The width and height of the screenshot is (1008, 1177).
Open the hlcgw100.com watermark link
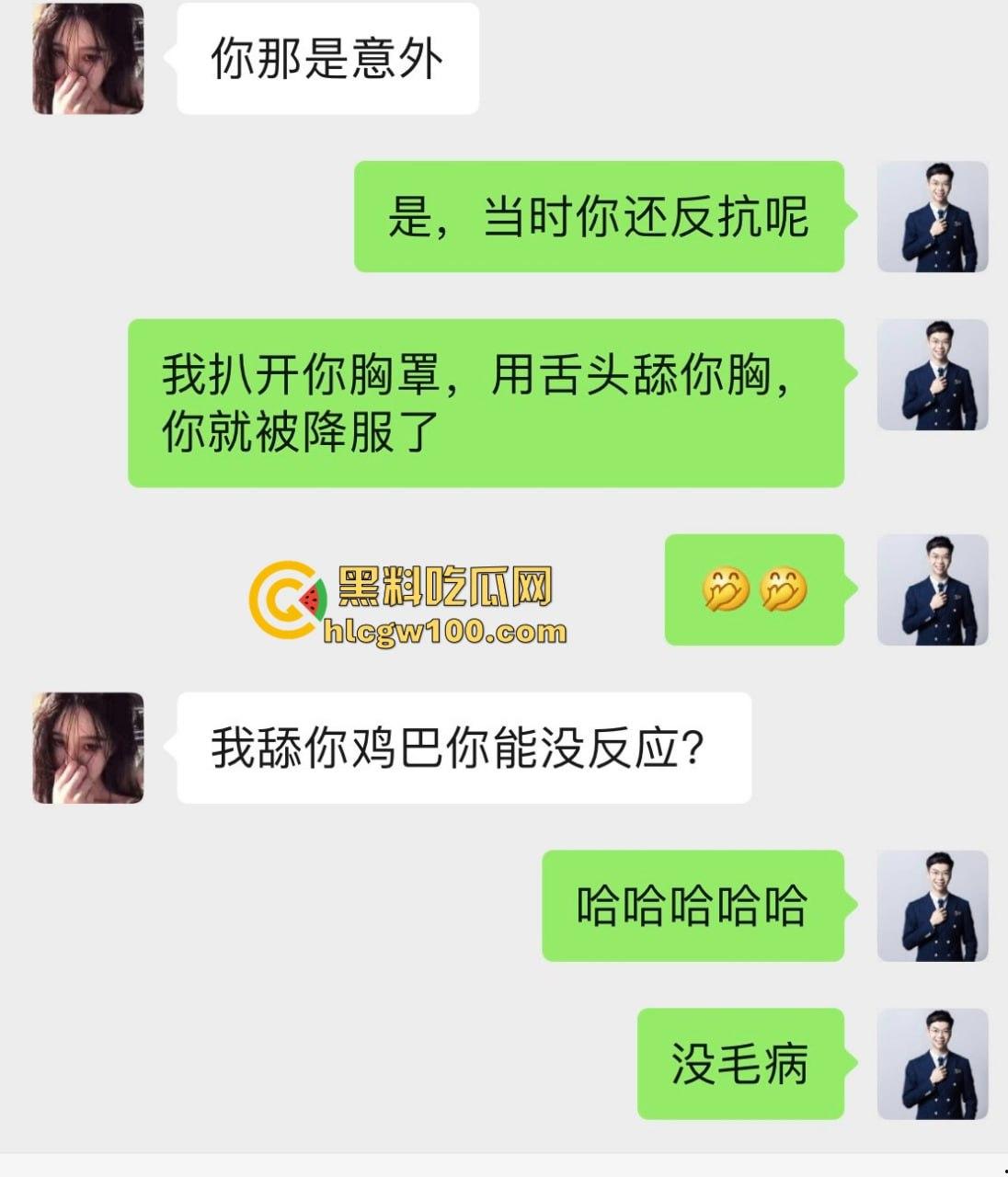coord(448,633)
